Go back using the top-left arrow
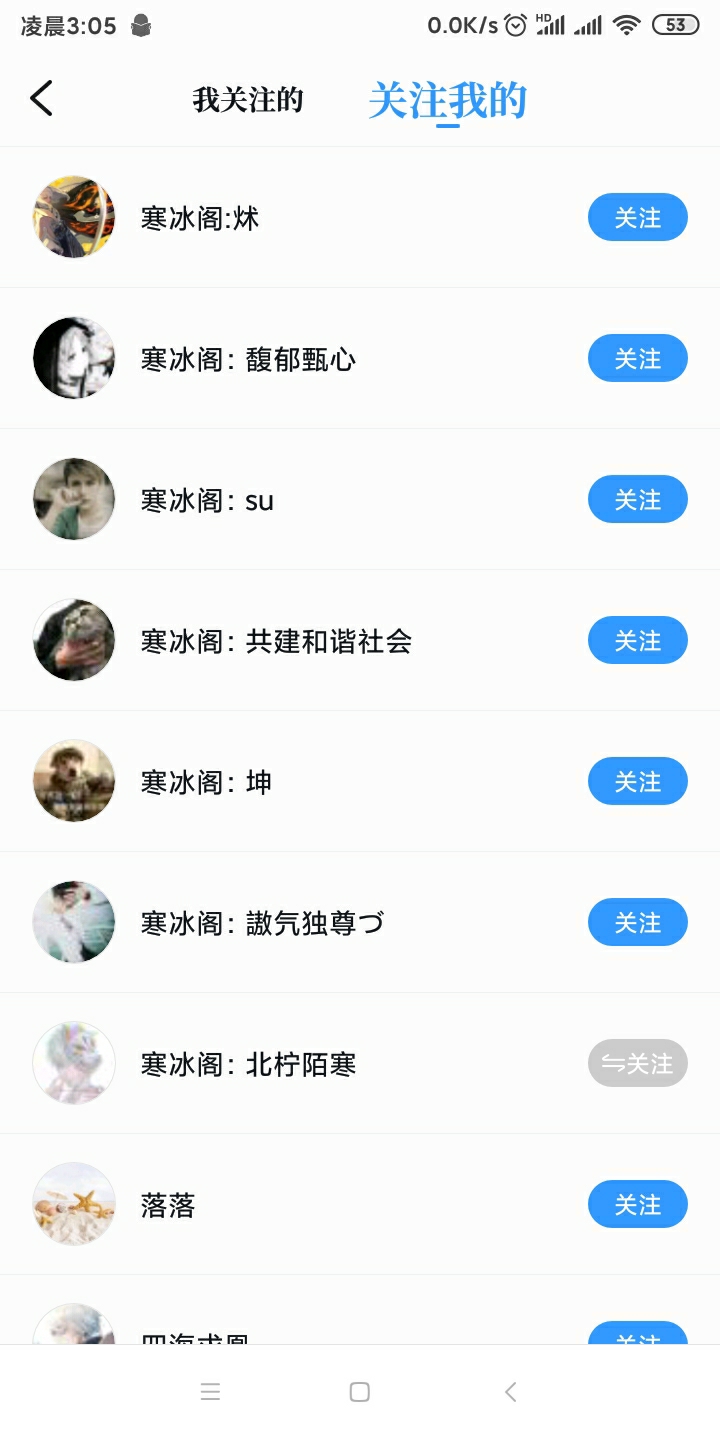Viewport: 720px width, 1440px height. click(41, 99)
